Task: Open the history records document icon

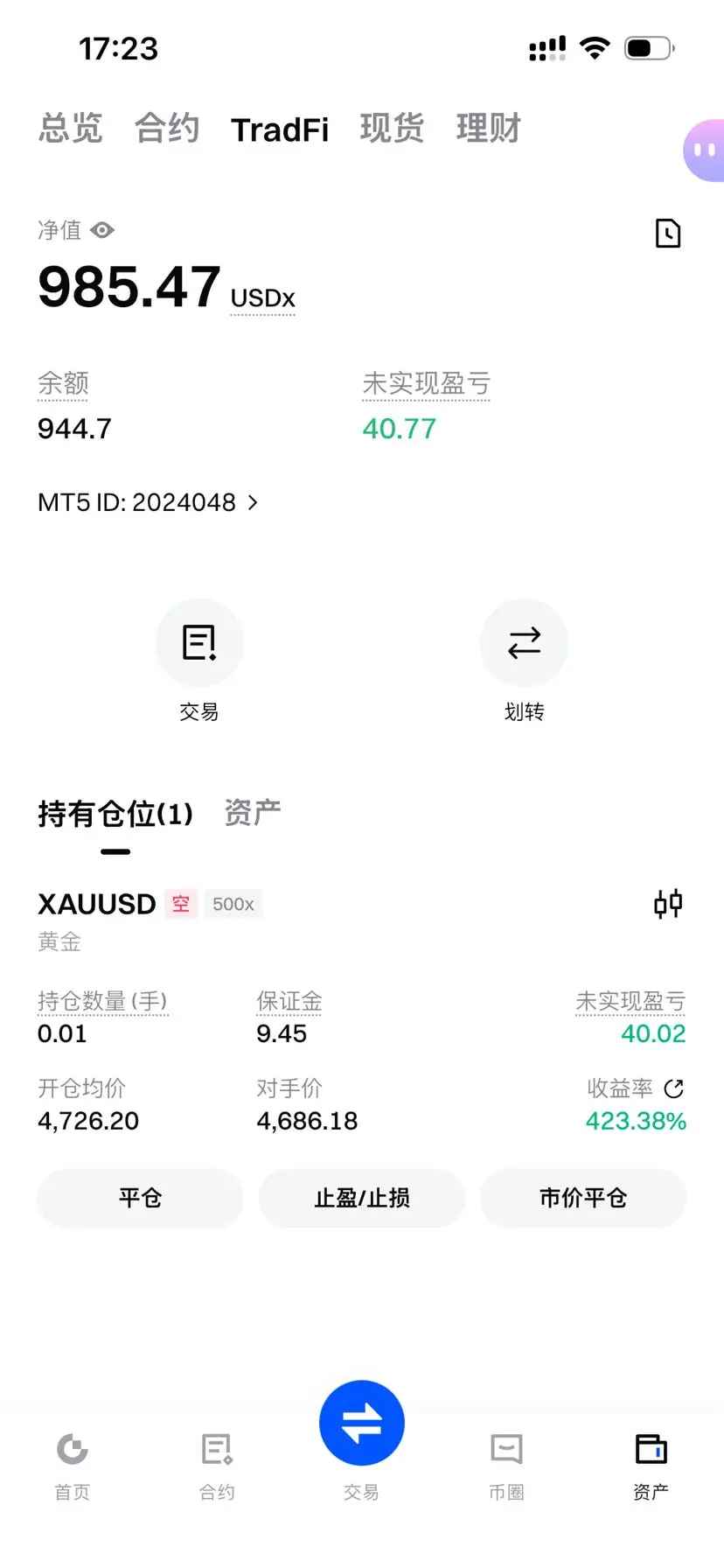Action: click(x=668, y=234)
